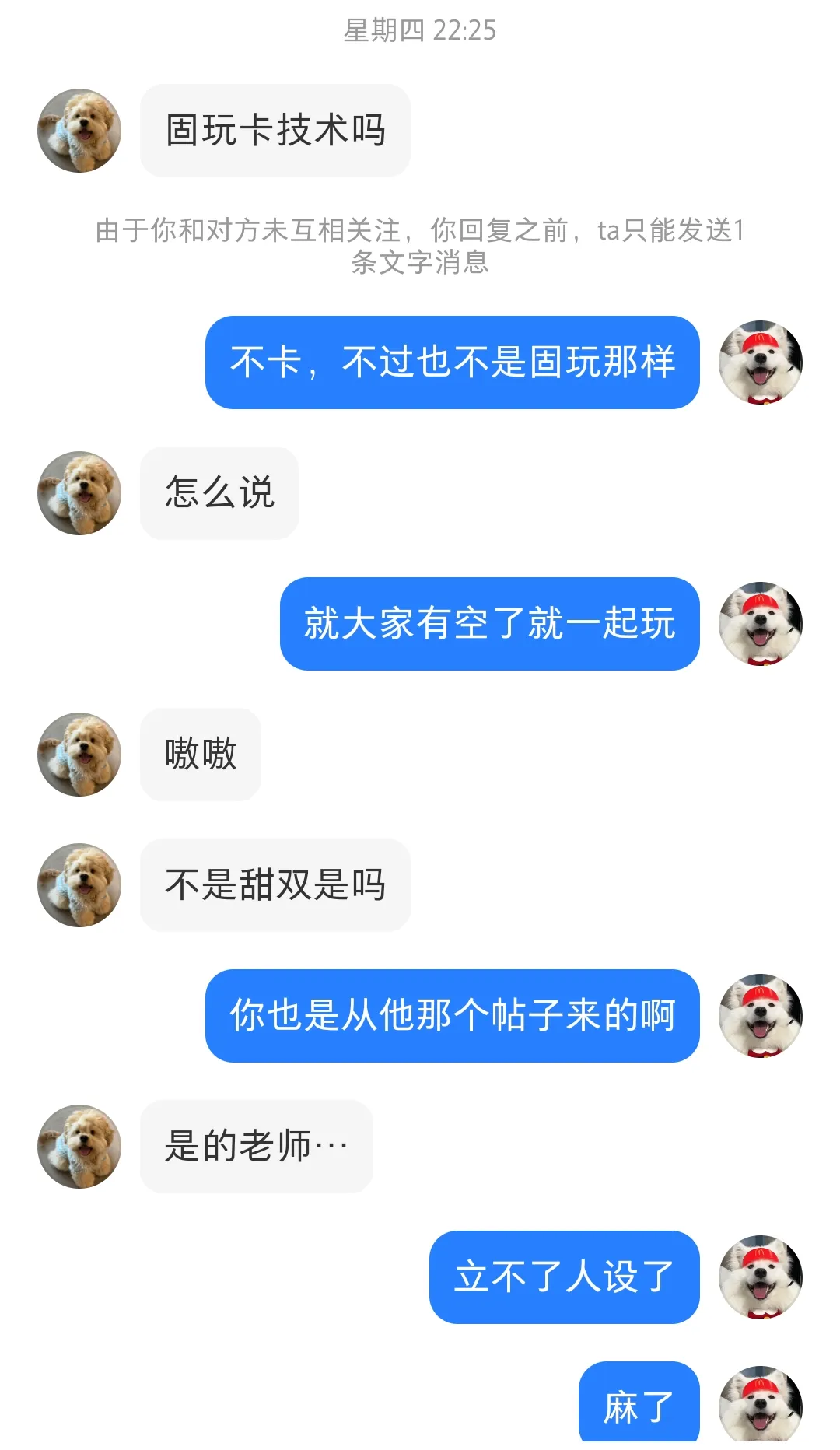This screenshot has height=1450, width=840.
Task: View profile from avatar beside "是的老师…"
Action: (79, 1147)
